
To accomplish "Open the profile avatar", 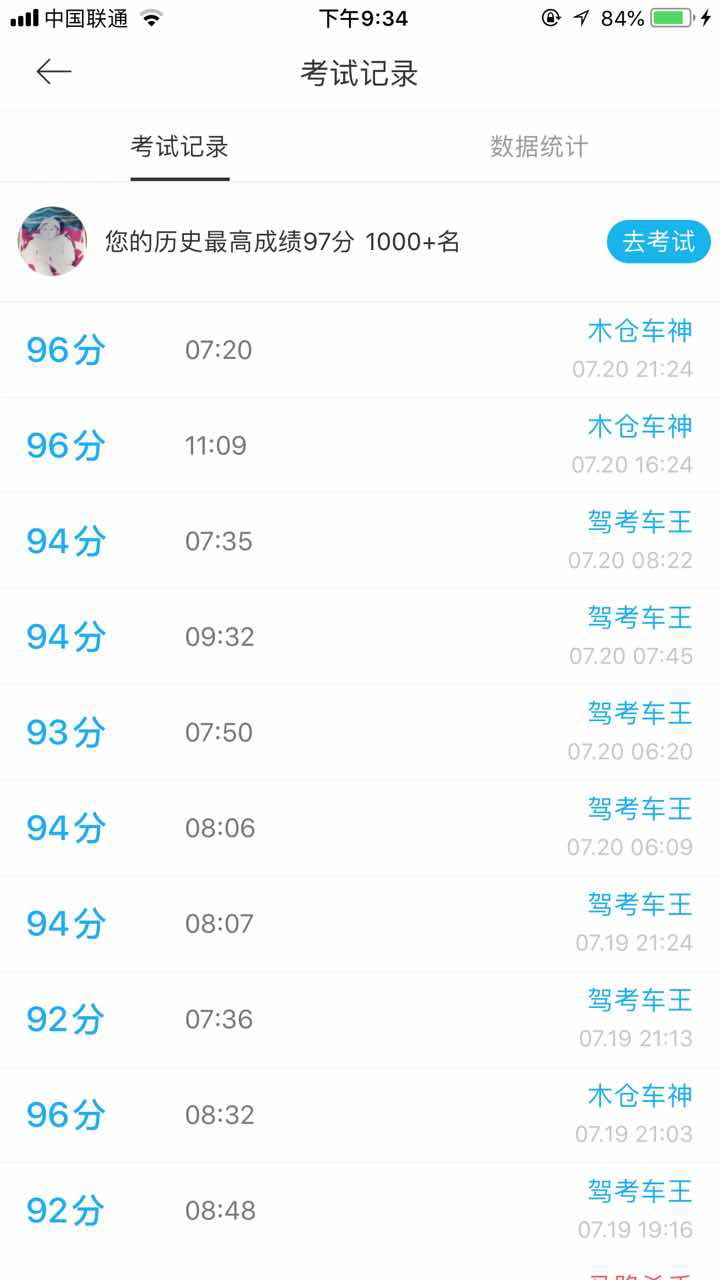I will tap(52, 241).
